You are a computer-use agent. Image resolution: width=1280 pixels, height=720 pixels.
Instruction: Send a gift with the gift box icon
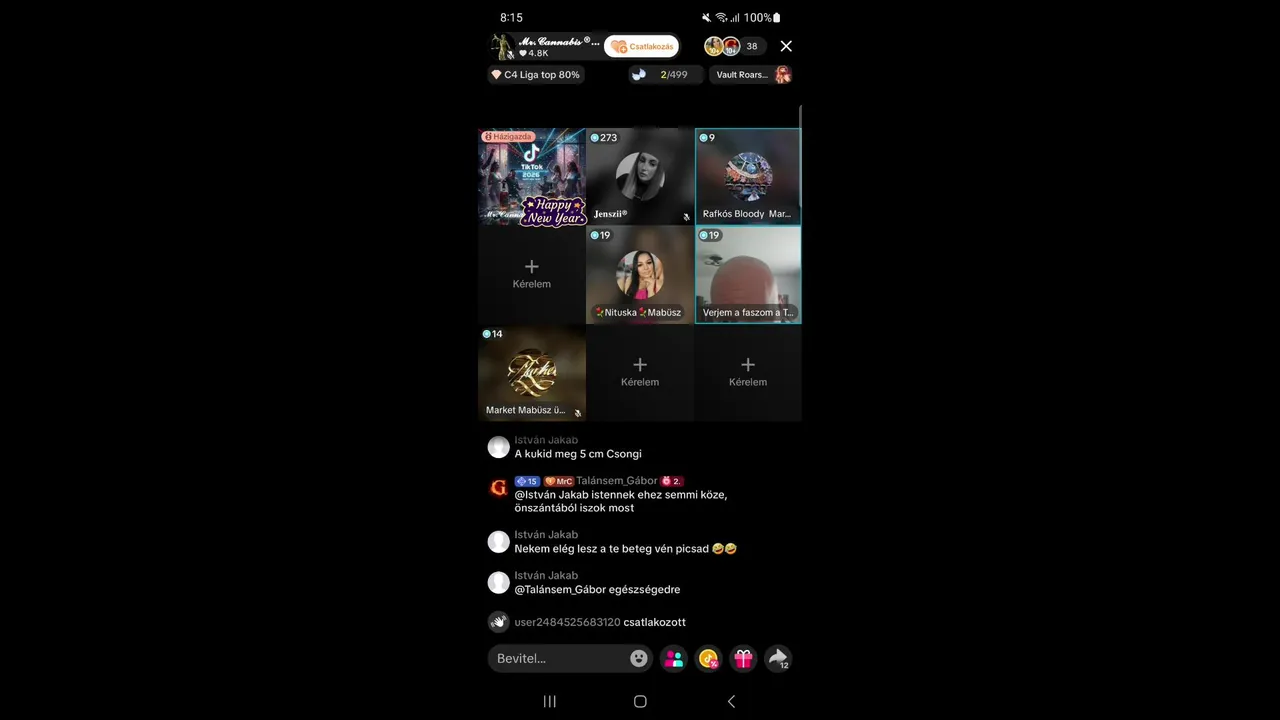coord(743,658)
